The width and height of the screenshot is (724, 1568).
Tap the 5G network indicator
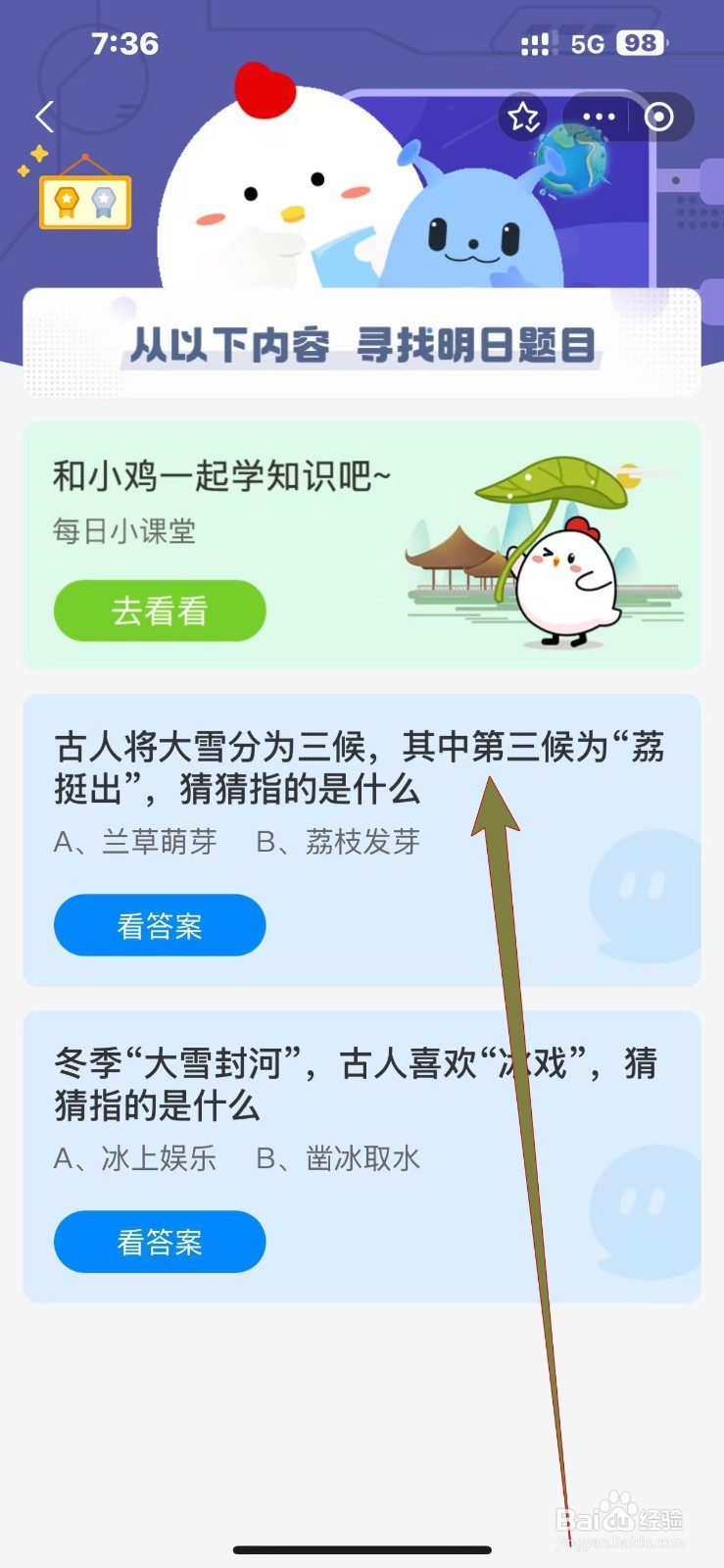coord(585,43)
